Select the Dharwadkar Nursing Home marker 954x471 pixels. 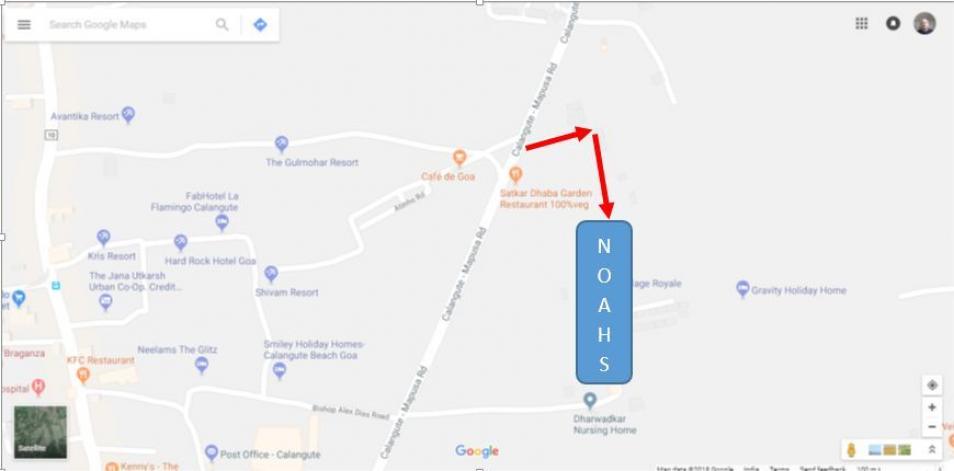(x=590, y=401)
